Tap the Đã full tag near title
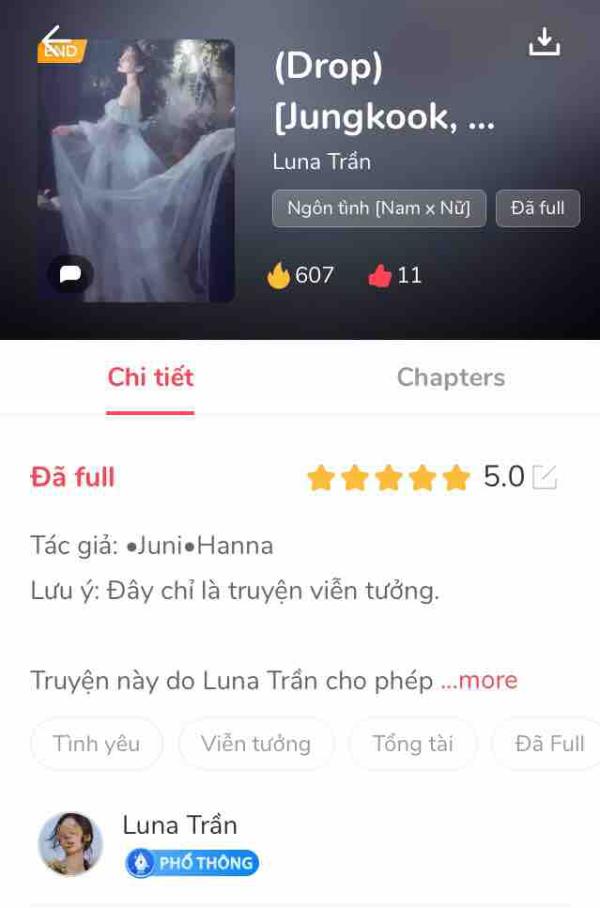 (x=537, y=209)
